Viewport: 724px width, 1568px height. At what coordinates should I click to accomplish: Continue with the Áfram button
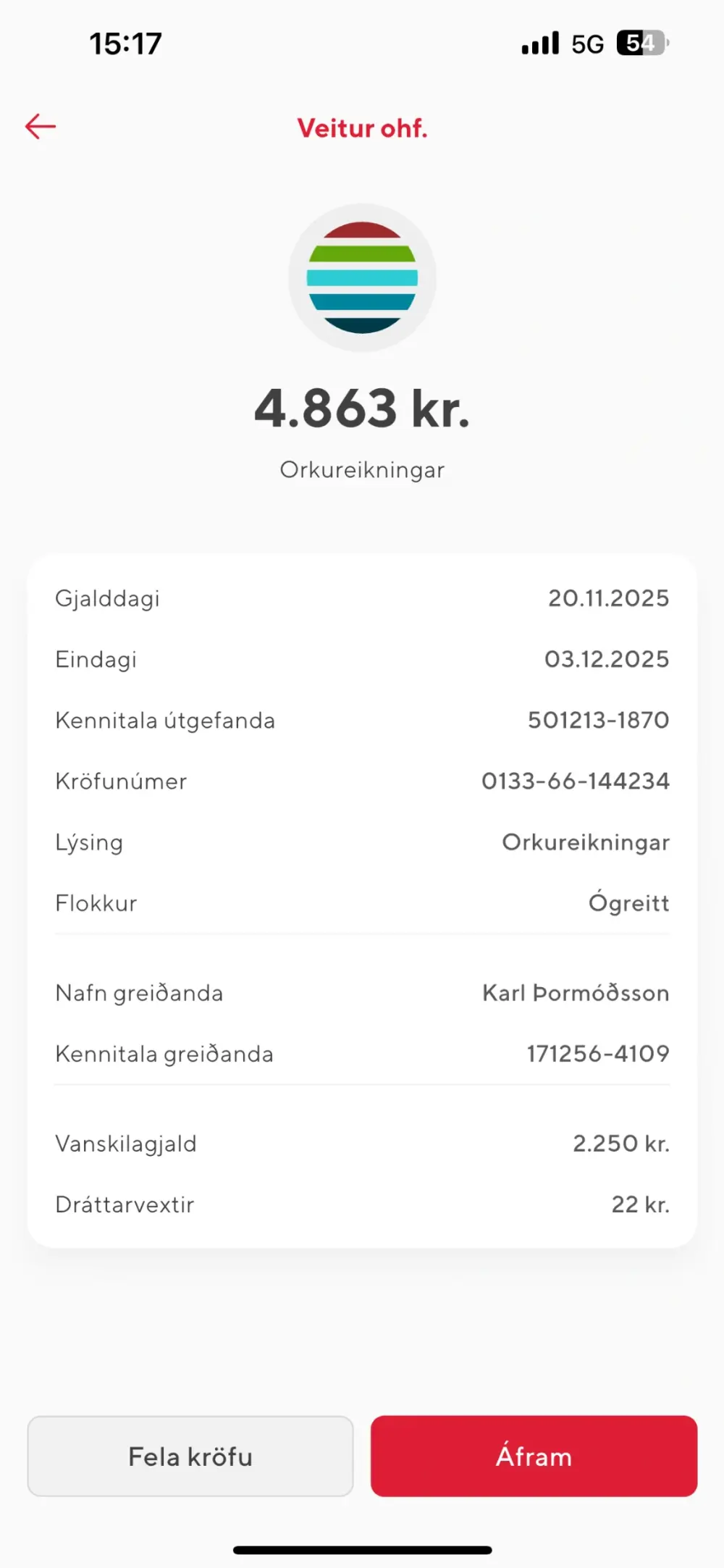click(534, 1456)
